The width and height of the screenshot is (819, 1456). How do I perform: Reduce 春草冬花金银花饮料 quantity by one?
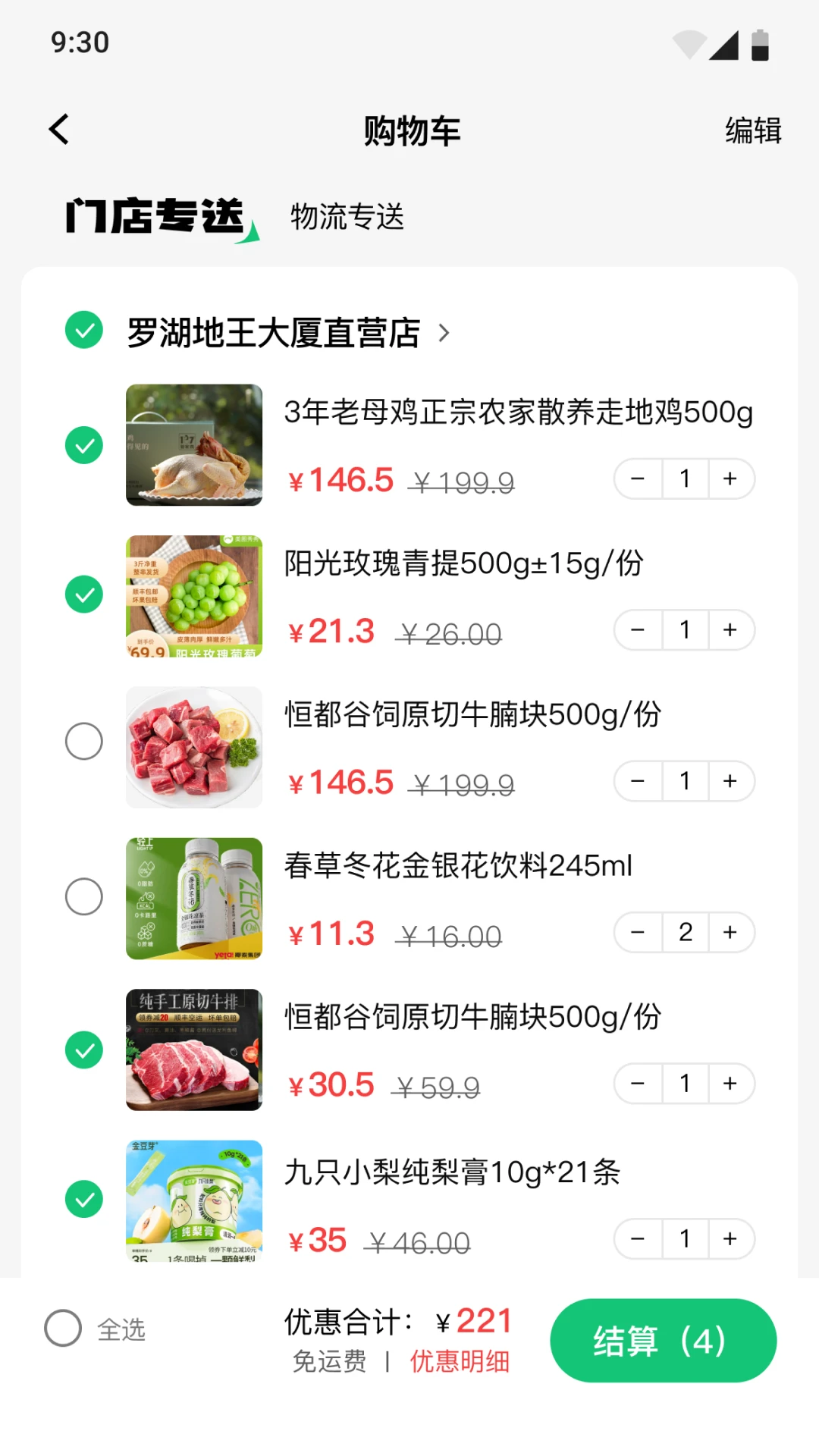pyautogui.click(x=638, y=932)
